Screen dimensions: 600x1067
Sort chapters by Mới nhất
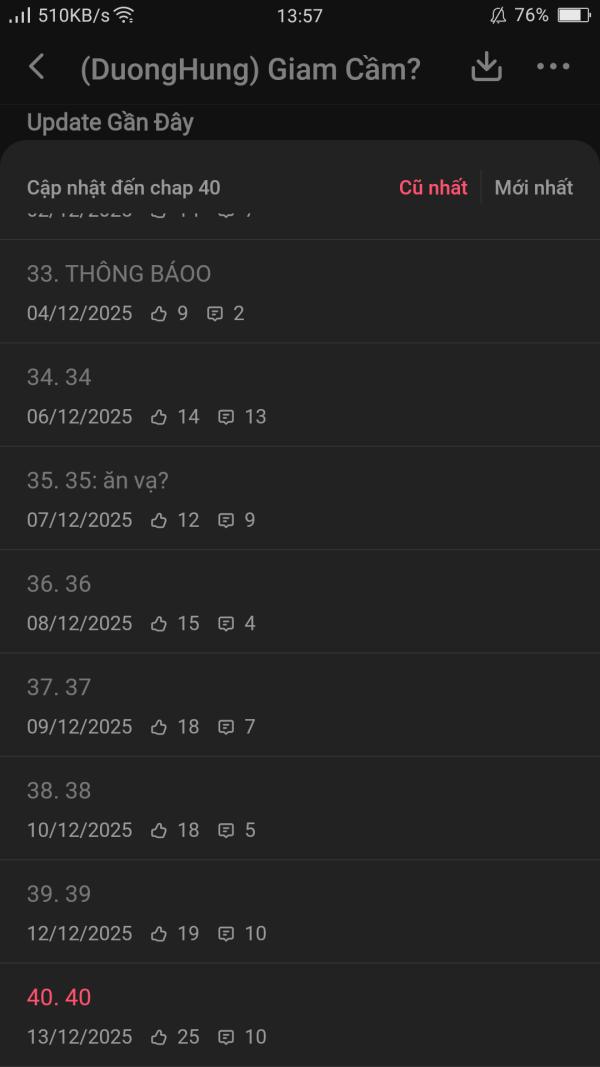pyautogui.click(x=533, y=188)
